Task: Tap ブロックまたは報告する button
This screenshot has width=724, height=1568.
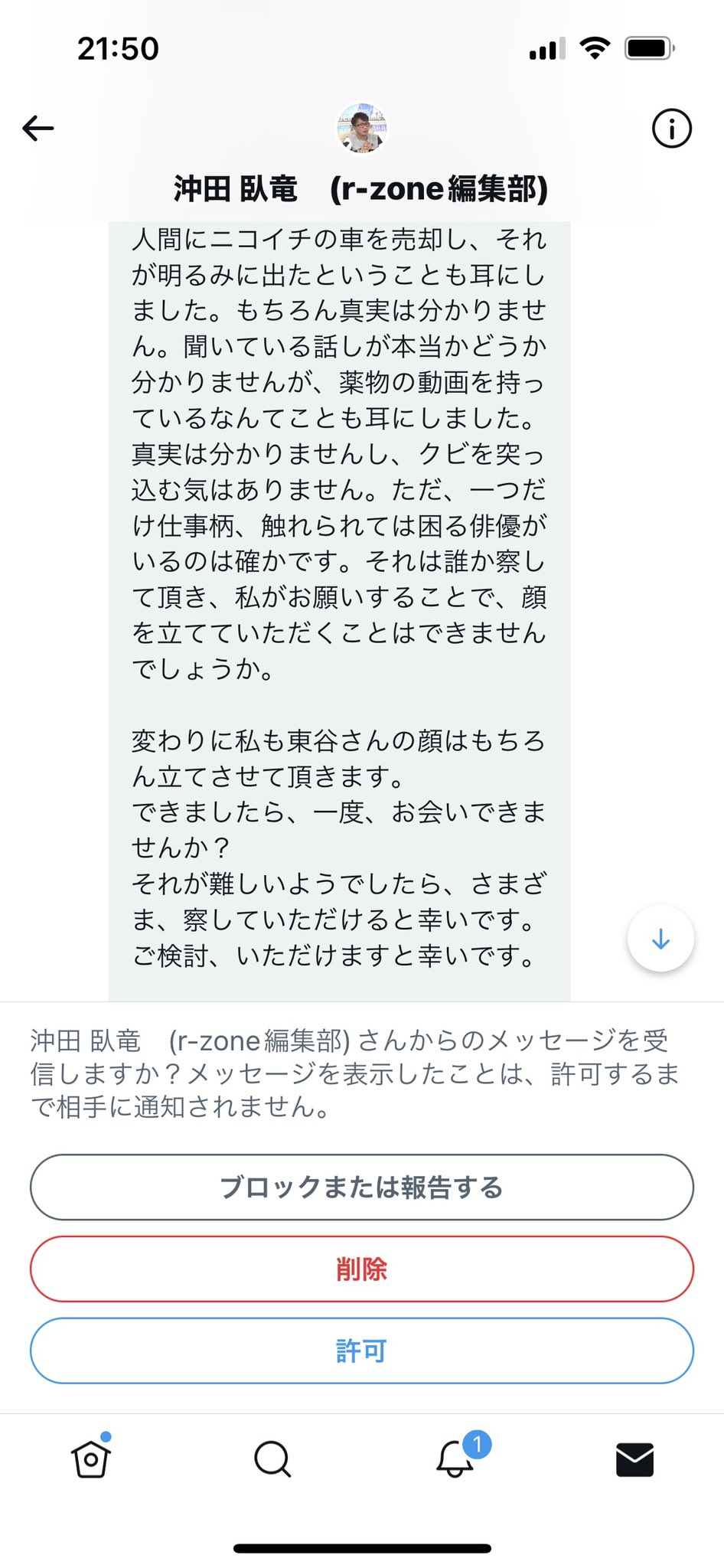Action: coord(362,1187)
